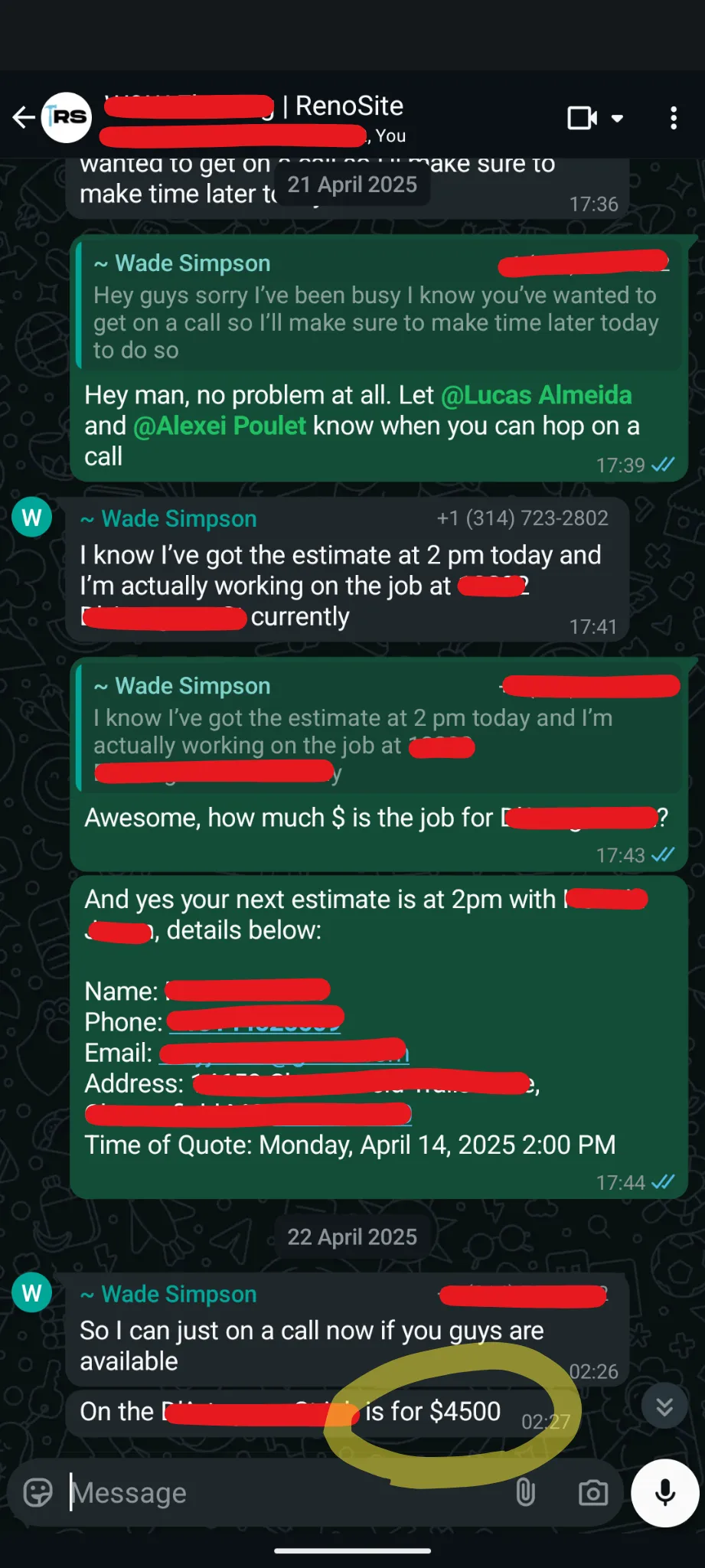
Task: Tap the +1 (314) 723-2802 phone number
Action: (x=522, y=518)
